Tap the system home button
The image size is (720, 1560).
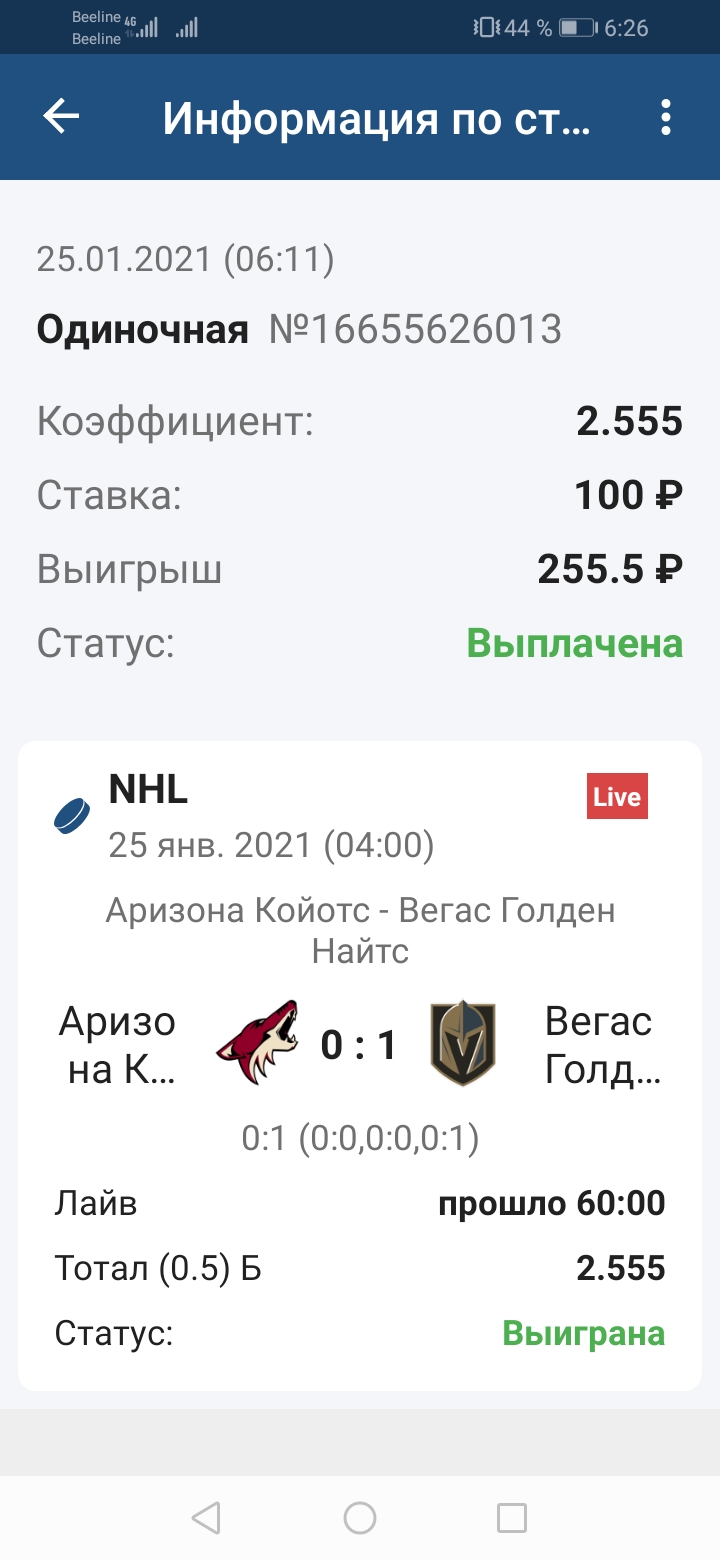pos(360,1518)
